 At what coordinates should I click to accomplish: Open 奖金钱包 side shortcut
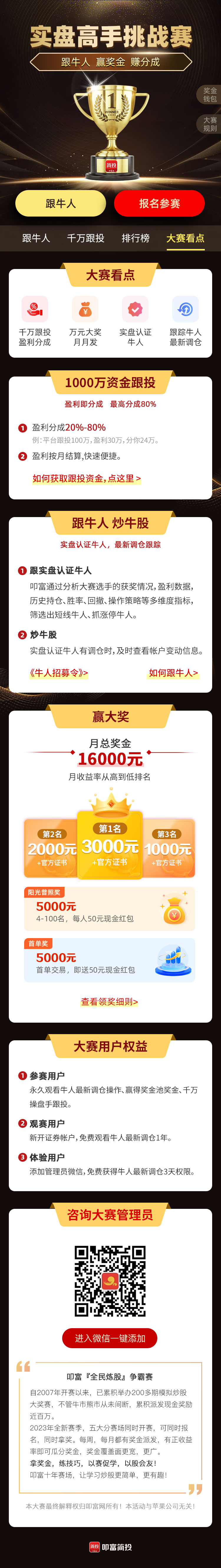(210, 94)
